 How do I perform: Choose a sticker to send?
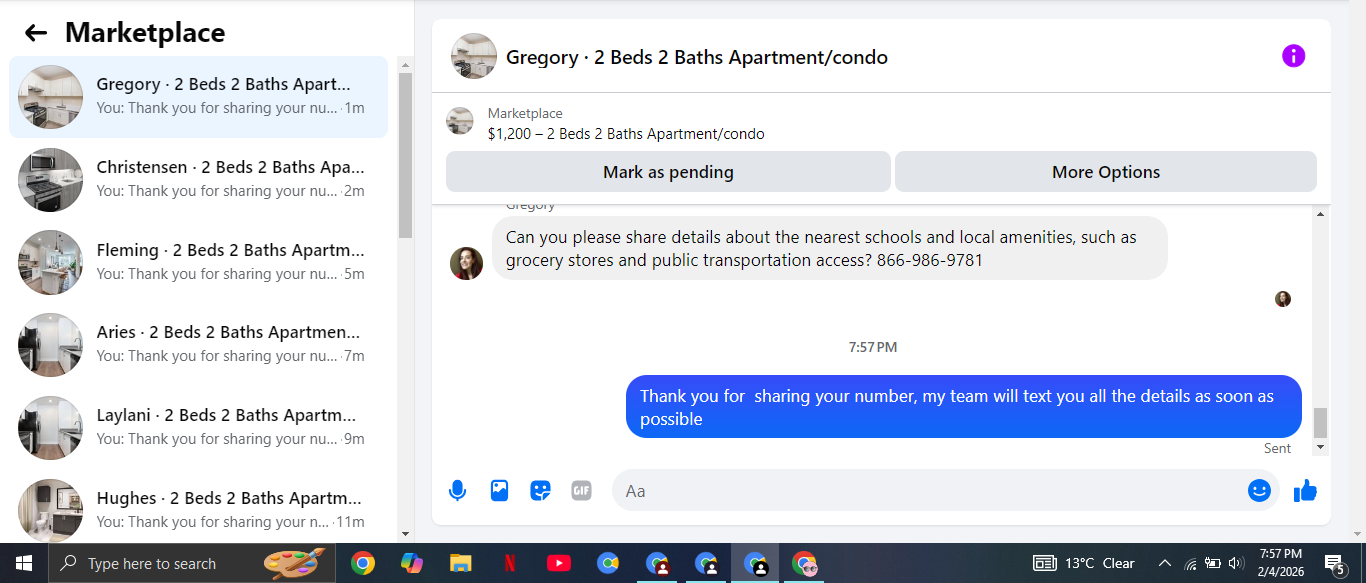[x=540, y=491]
